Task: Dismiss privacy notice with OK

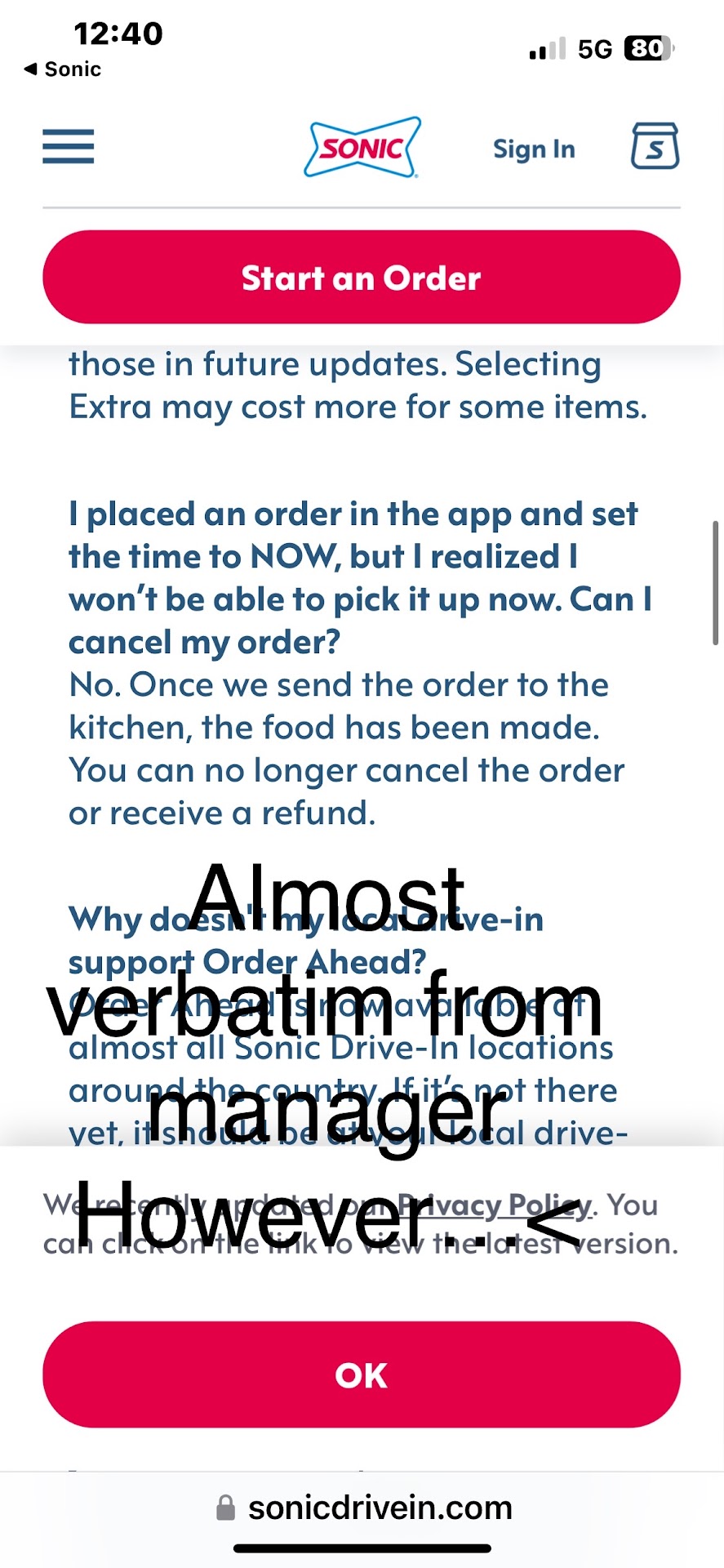Action: coord(362,1375)
